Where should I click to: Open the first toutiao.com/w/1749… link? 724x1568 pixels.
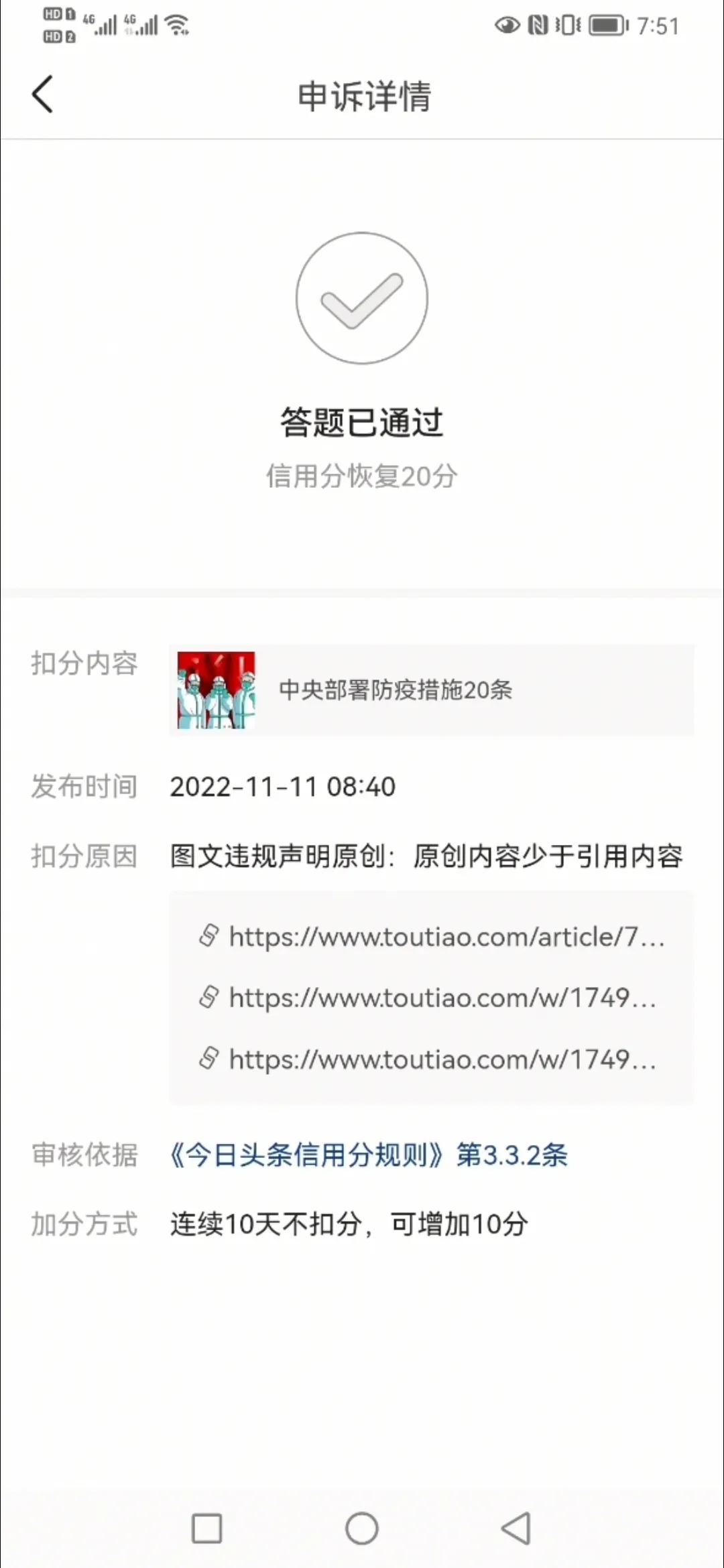coord(428,998)
